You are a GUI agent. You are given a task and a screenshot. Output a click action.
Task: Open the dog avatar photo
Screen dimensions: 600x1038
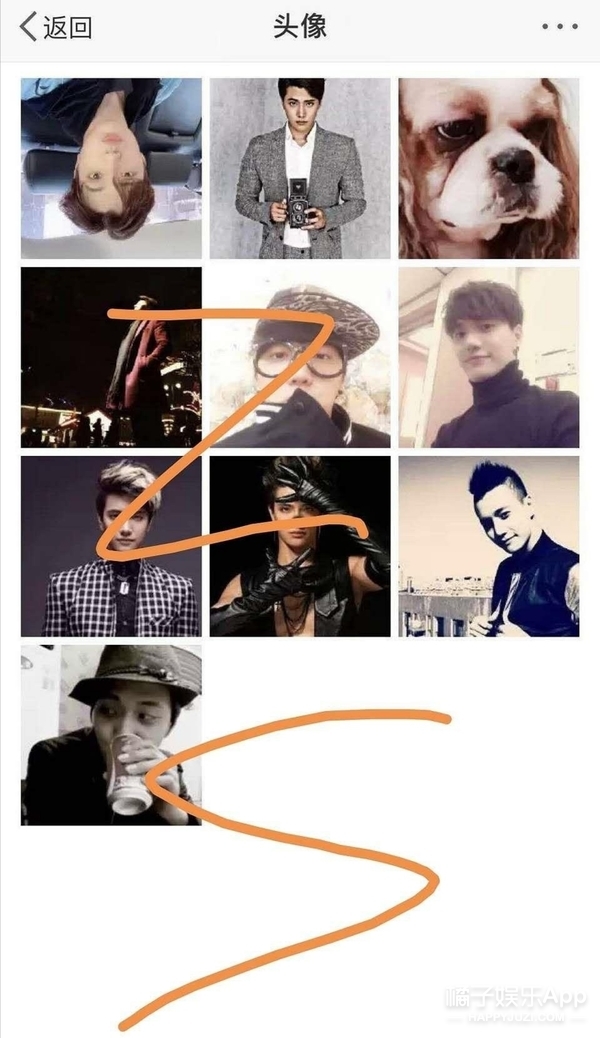(489, 168)
